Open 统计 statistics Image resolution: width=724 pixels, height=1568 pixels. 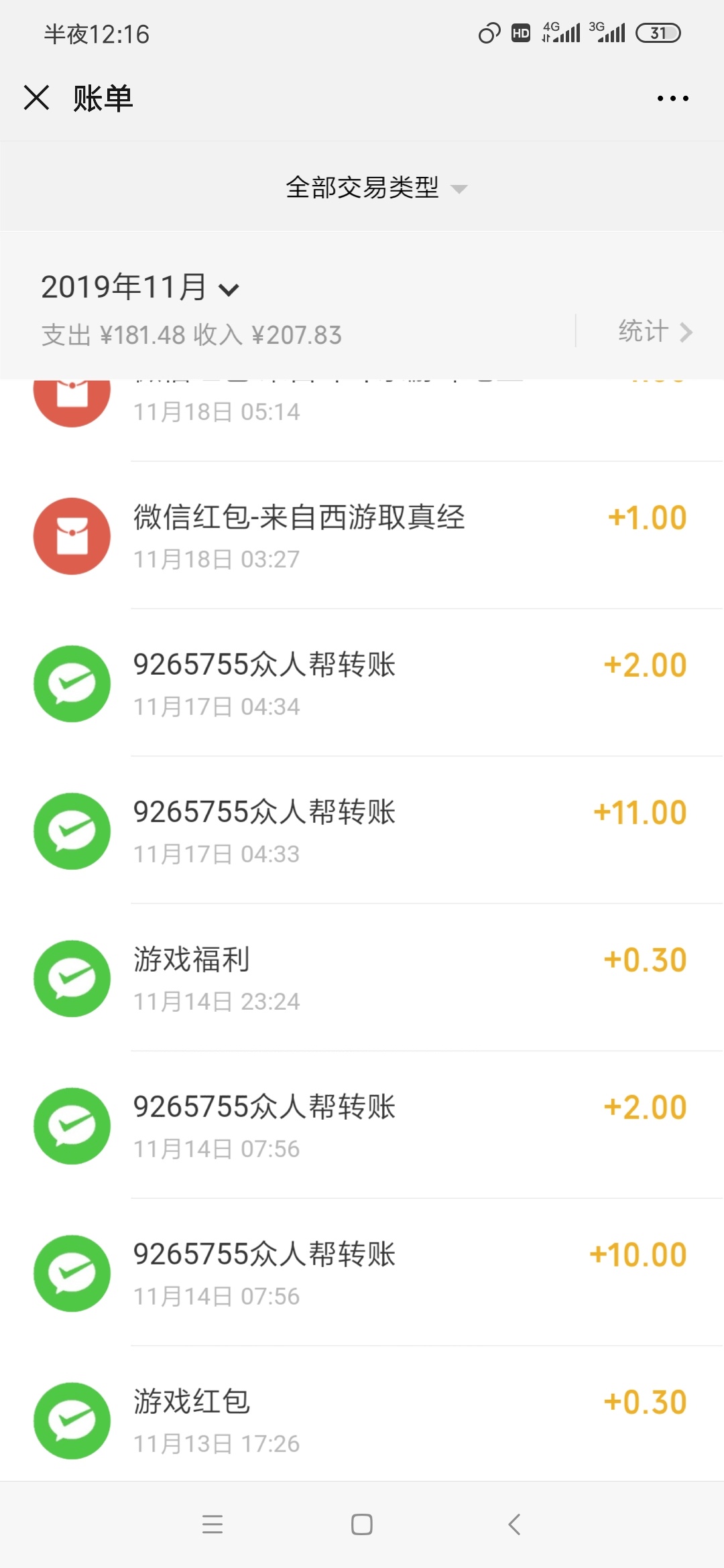pyautogui.click(x=655, y=331)
